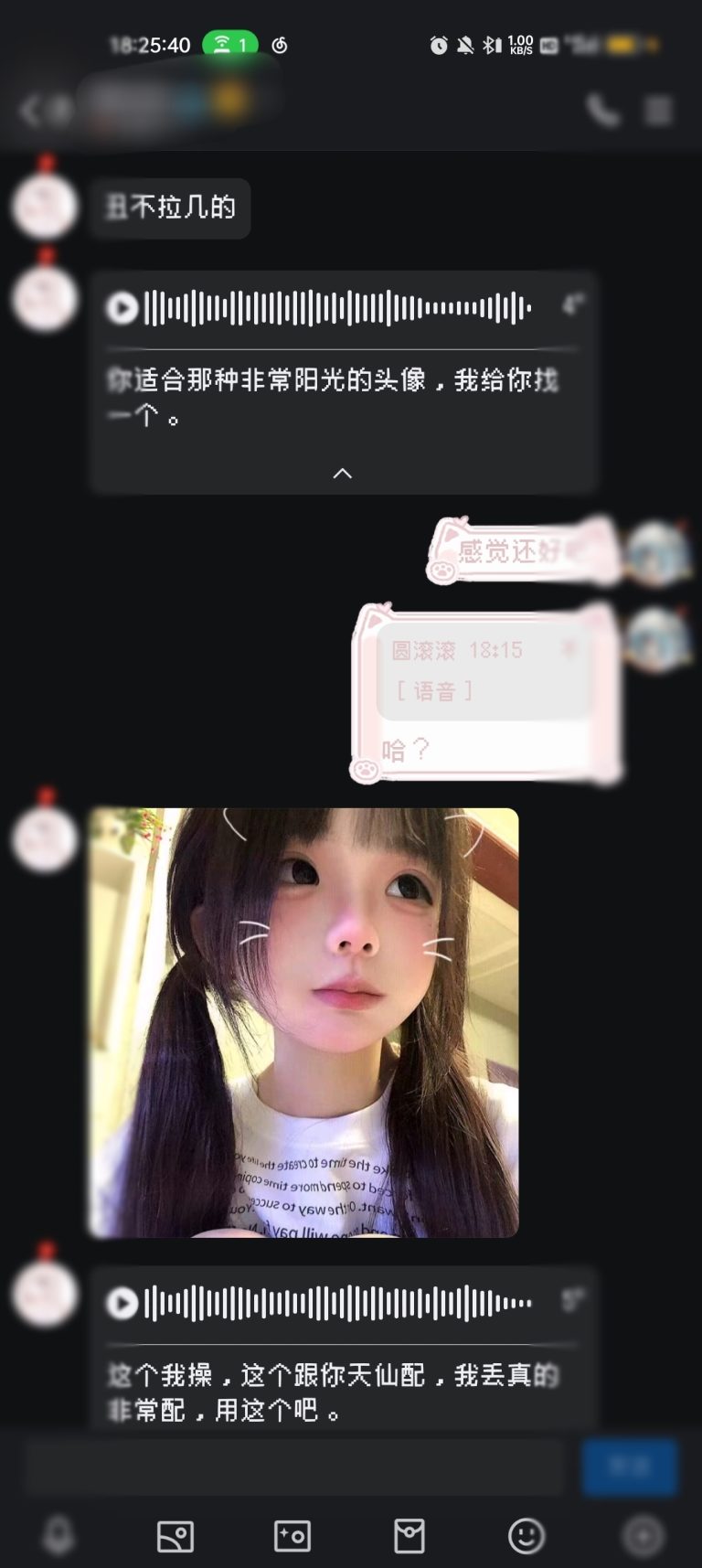The width and height of the screenshot is (702, 1568).
Task: Hit the blue send button
Action: click(x=629, y=1466)
